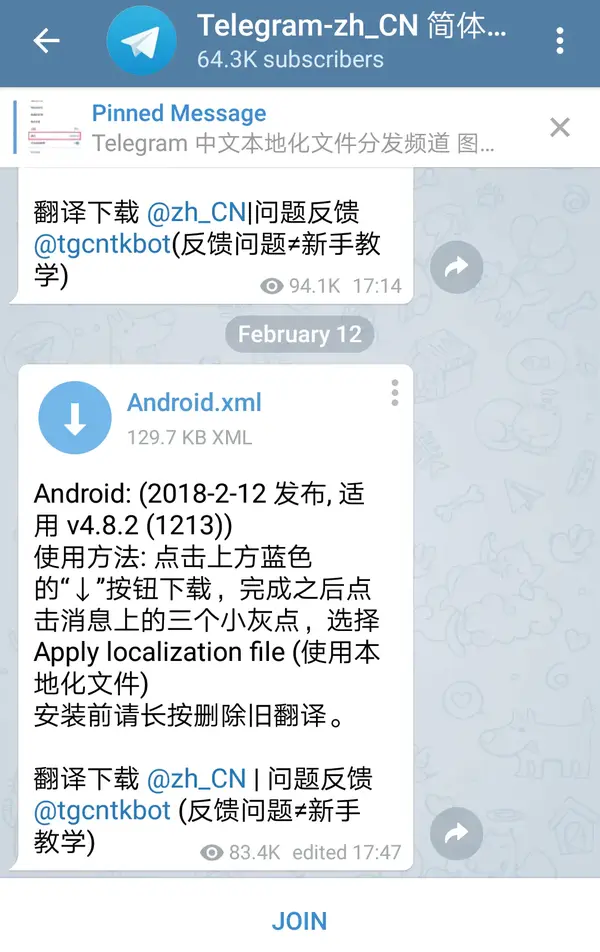The image size is (600, 952).
Task: Open @tgcntkbot link in the 17:14 message
Action: point(102,243)
